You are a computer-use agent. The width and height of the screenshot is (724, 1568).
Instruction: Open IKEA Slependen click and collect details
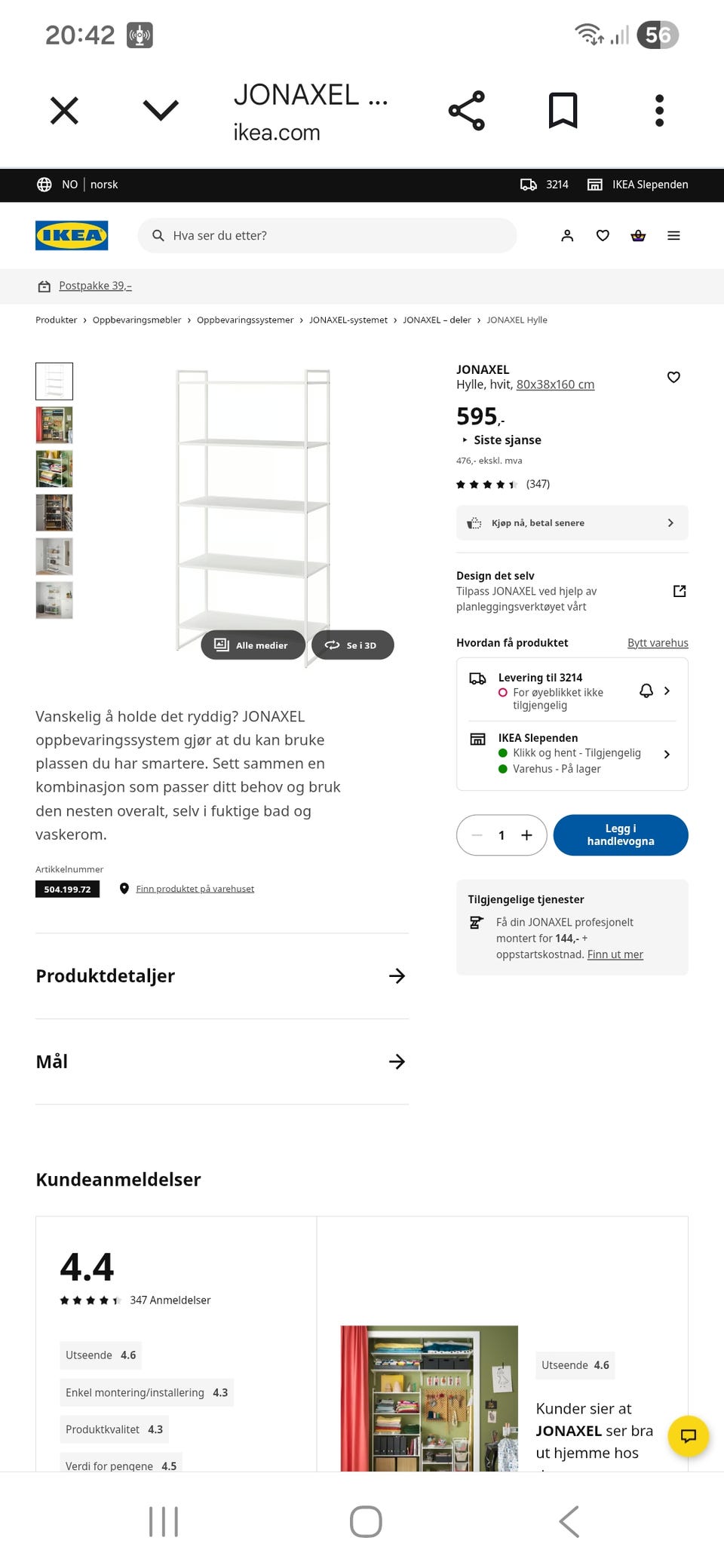[x=667, y=753]
